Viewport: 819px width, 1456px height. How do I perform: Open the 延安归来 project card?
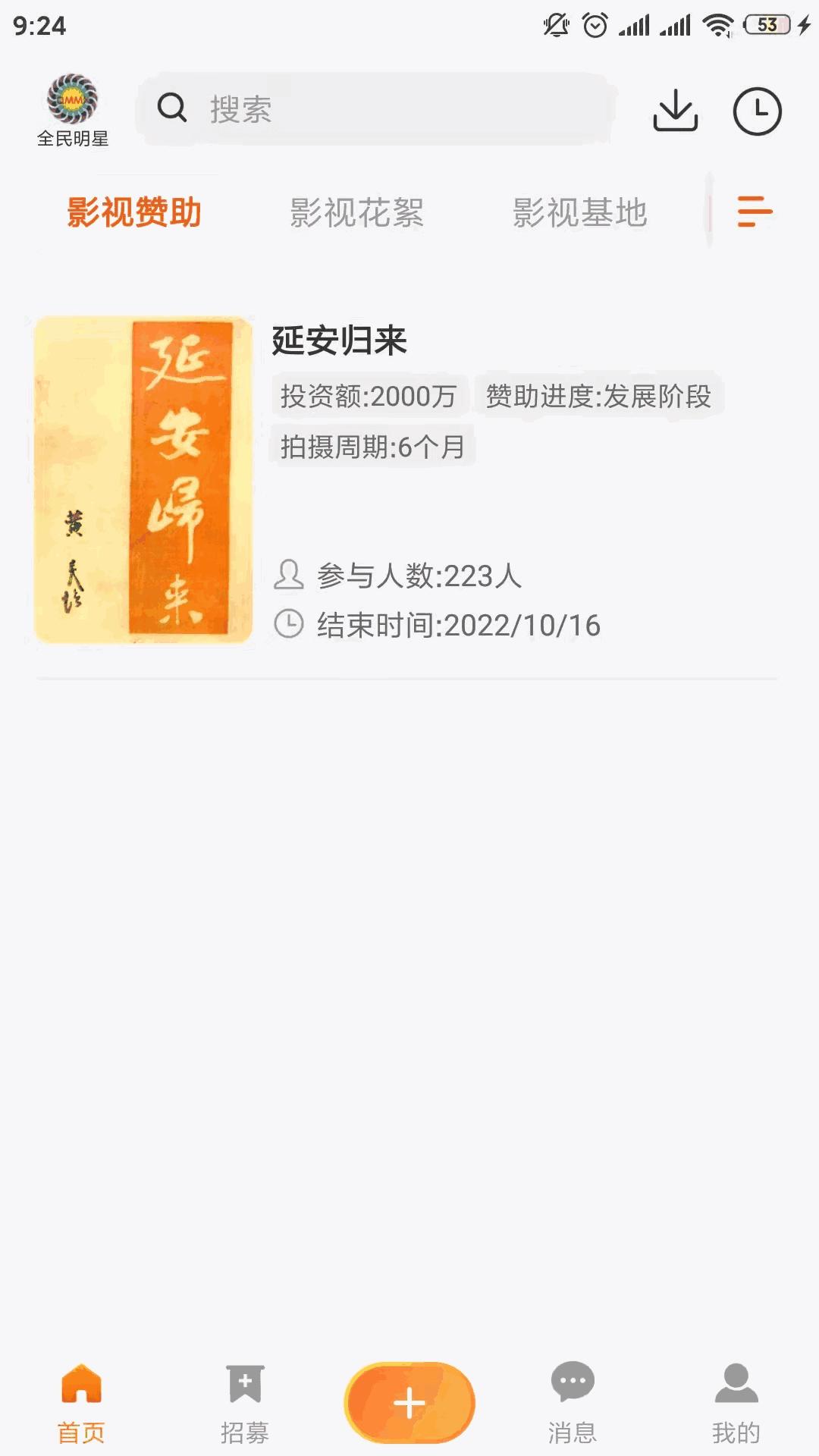pyautogui.click(x=407, y=479)
